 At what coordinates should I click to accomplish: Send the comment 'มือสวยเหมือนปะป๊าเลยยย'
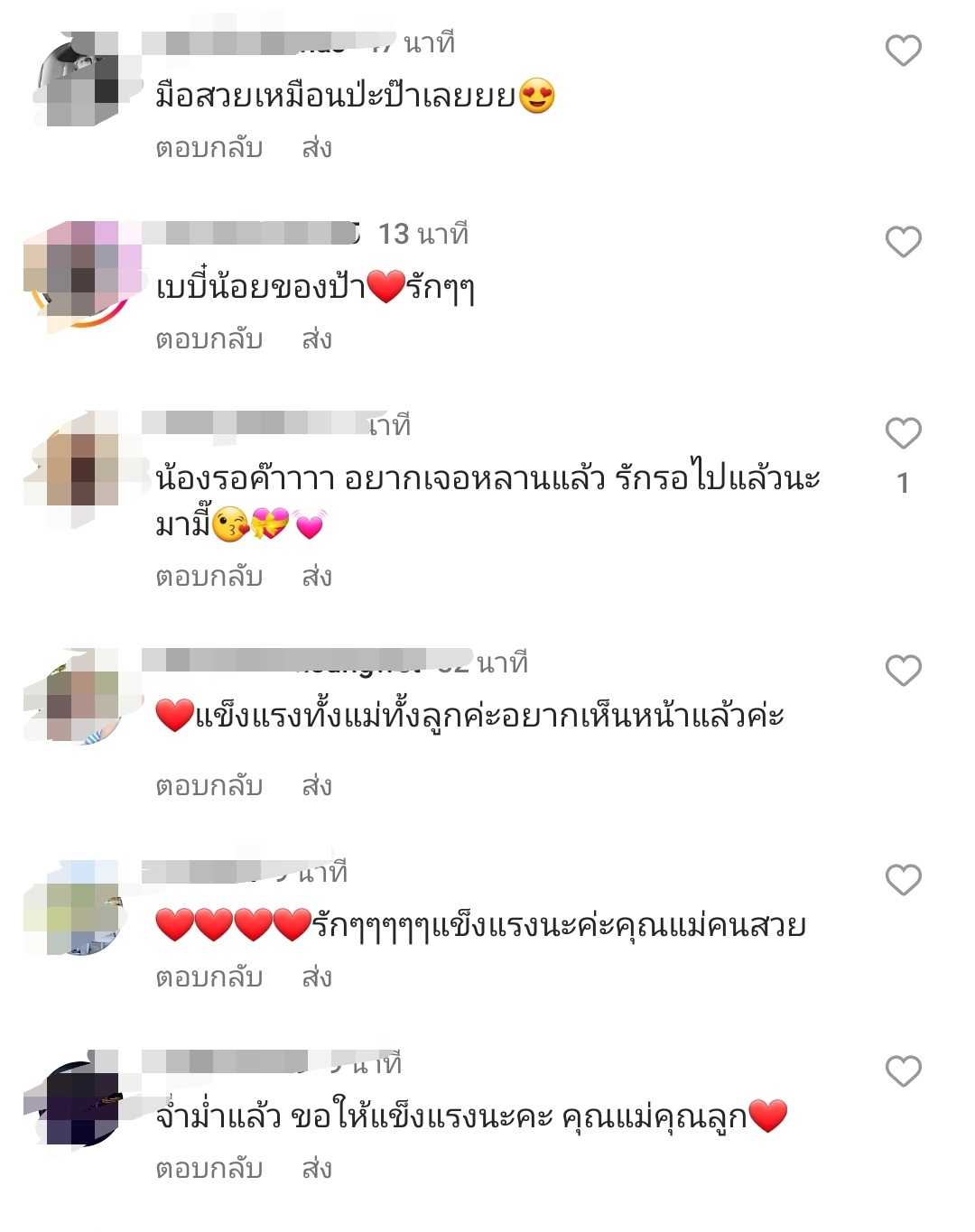317,148
